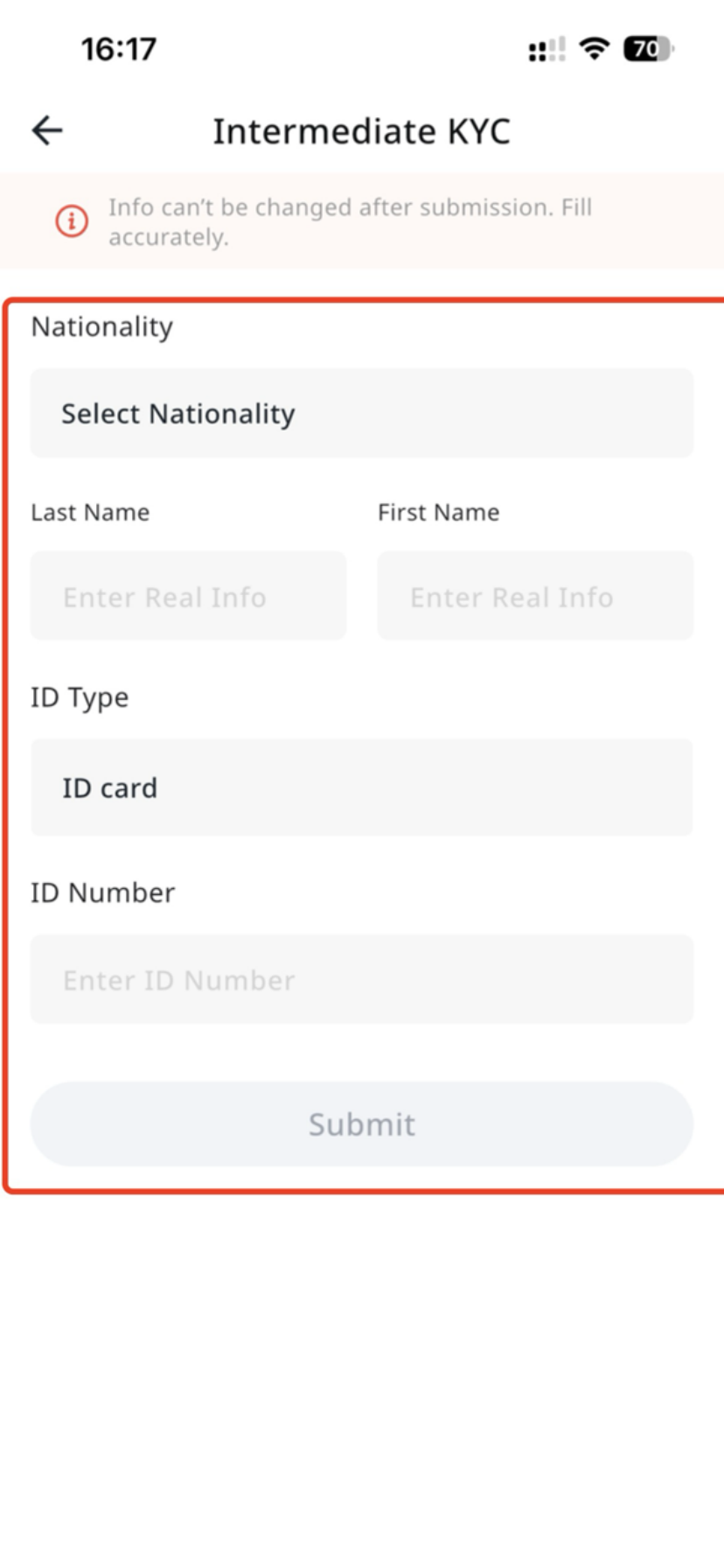Focus the Last Name field
Viewport: 724px width, 1568px height.
click(x=188, y=596)
